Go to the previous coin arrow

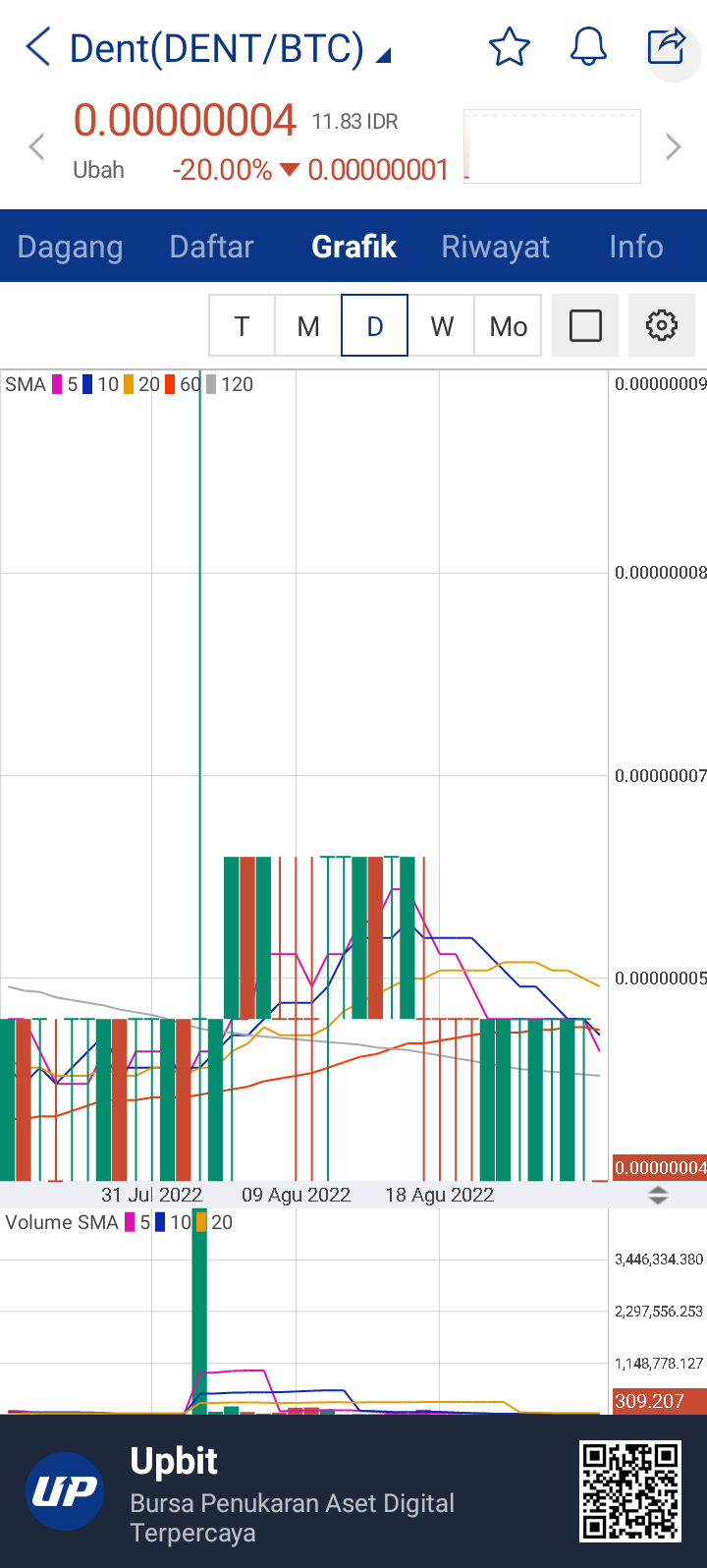(x=37, y=147)
